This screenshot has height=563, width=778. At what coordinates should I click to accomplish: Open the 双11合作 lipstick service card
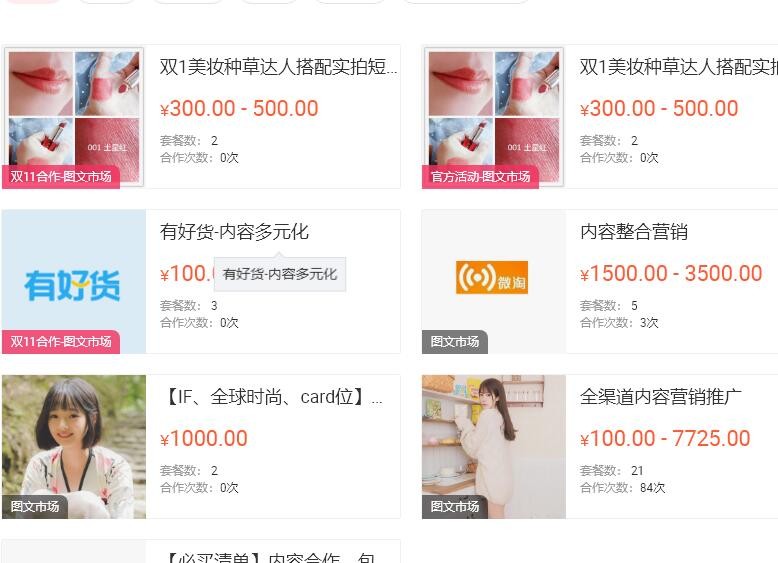278,68
